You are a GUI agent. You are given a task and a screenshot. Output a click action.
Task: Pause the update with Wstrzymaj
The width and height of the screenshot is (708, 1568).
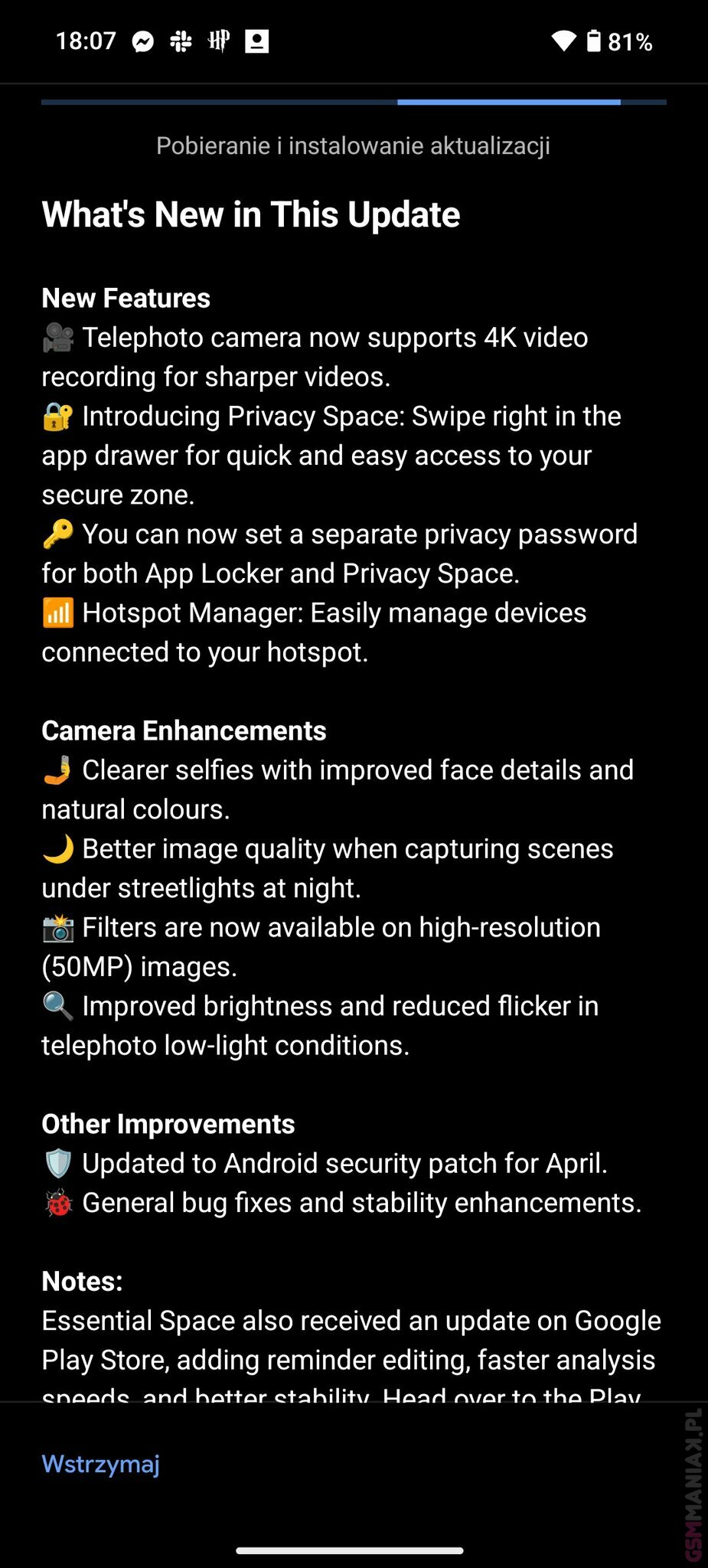pos(100,1464)
